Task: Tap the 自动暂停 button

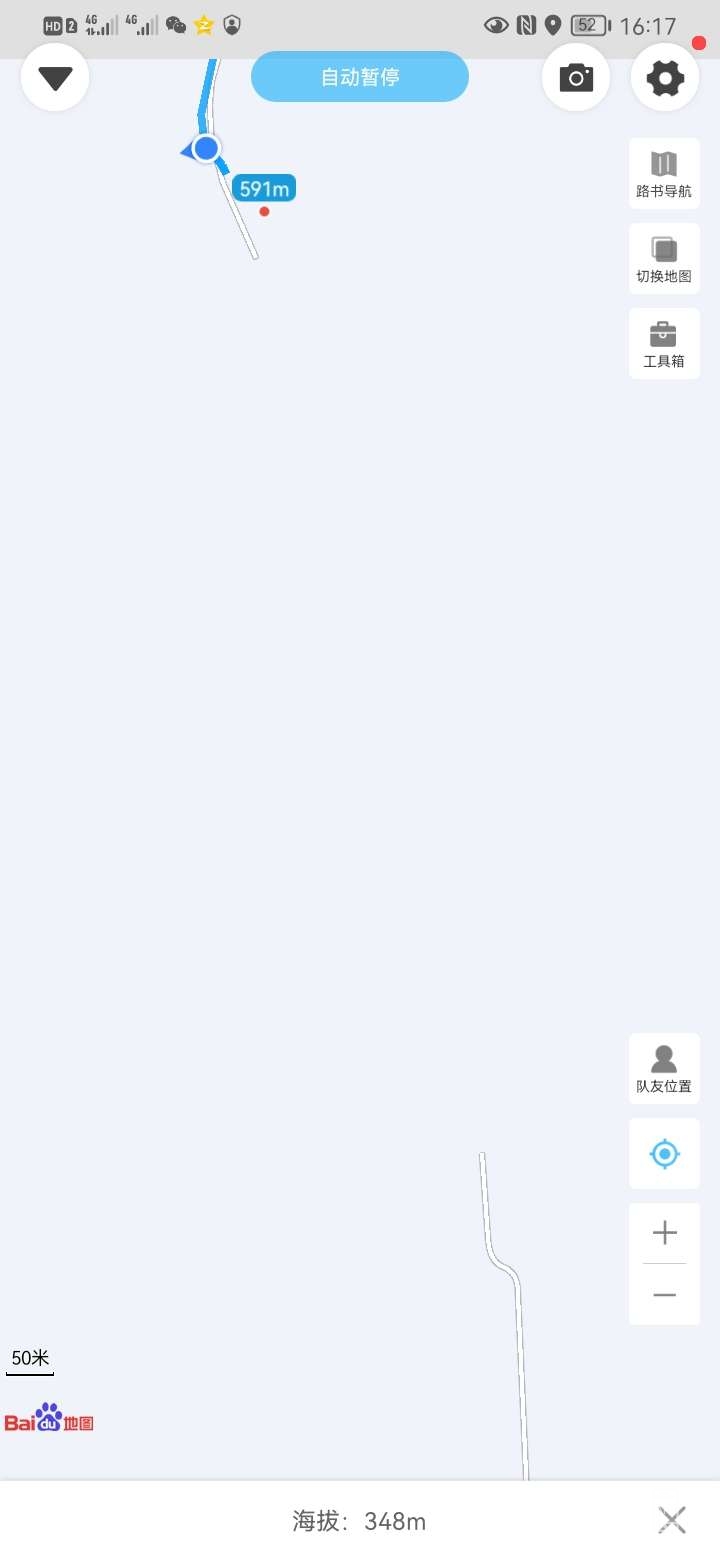Action: click(x=360, y=77)
